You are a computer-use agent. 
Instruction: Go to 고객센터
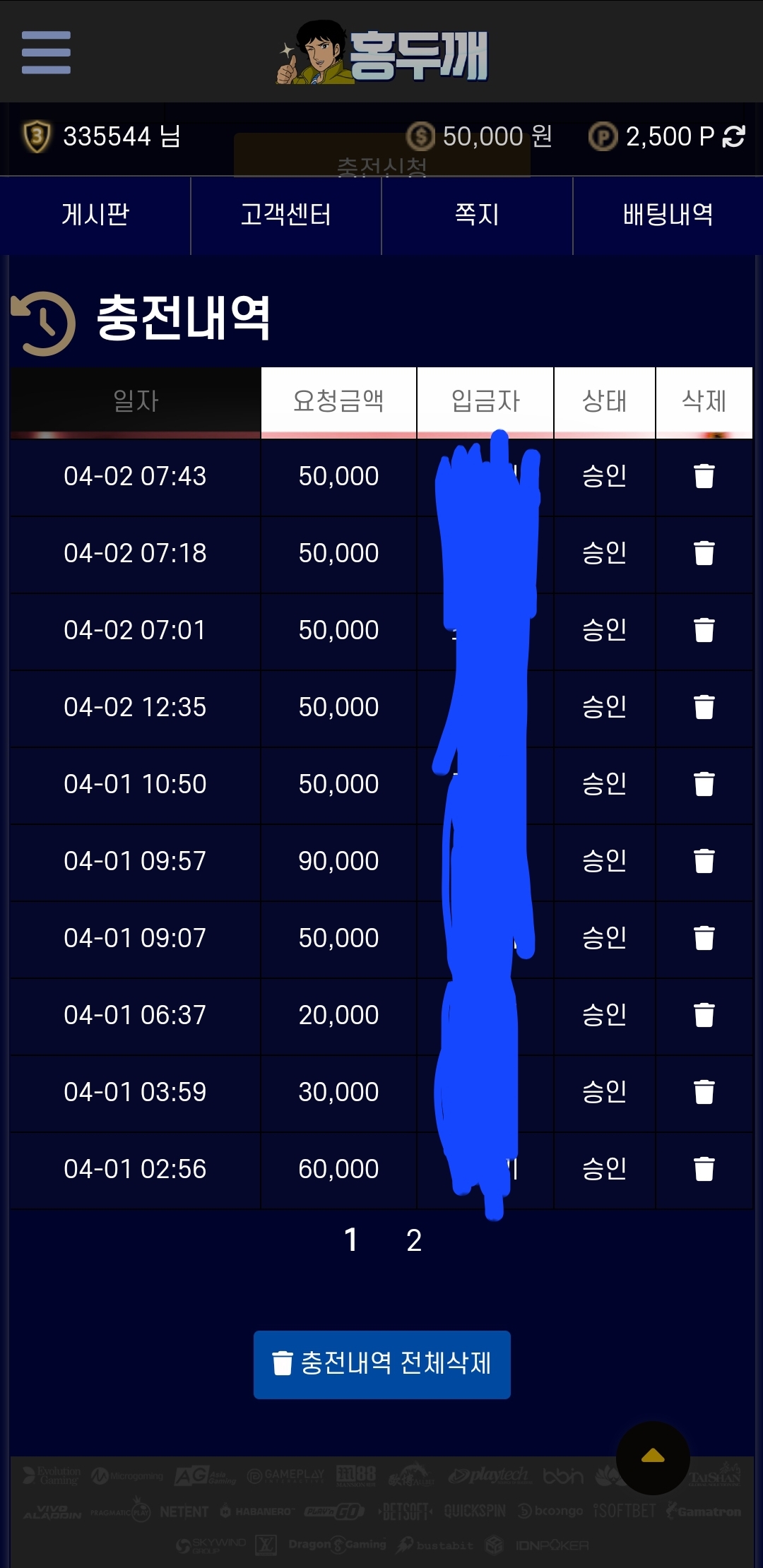pos(286,215)
